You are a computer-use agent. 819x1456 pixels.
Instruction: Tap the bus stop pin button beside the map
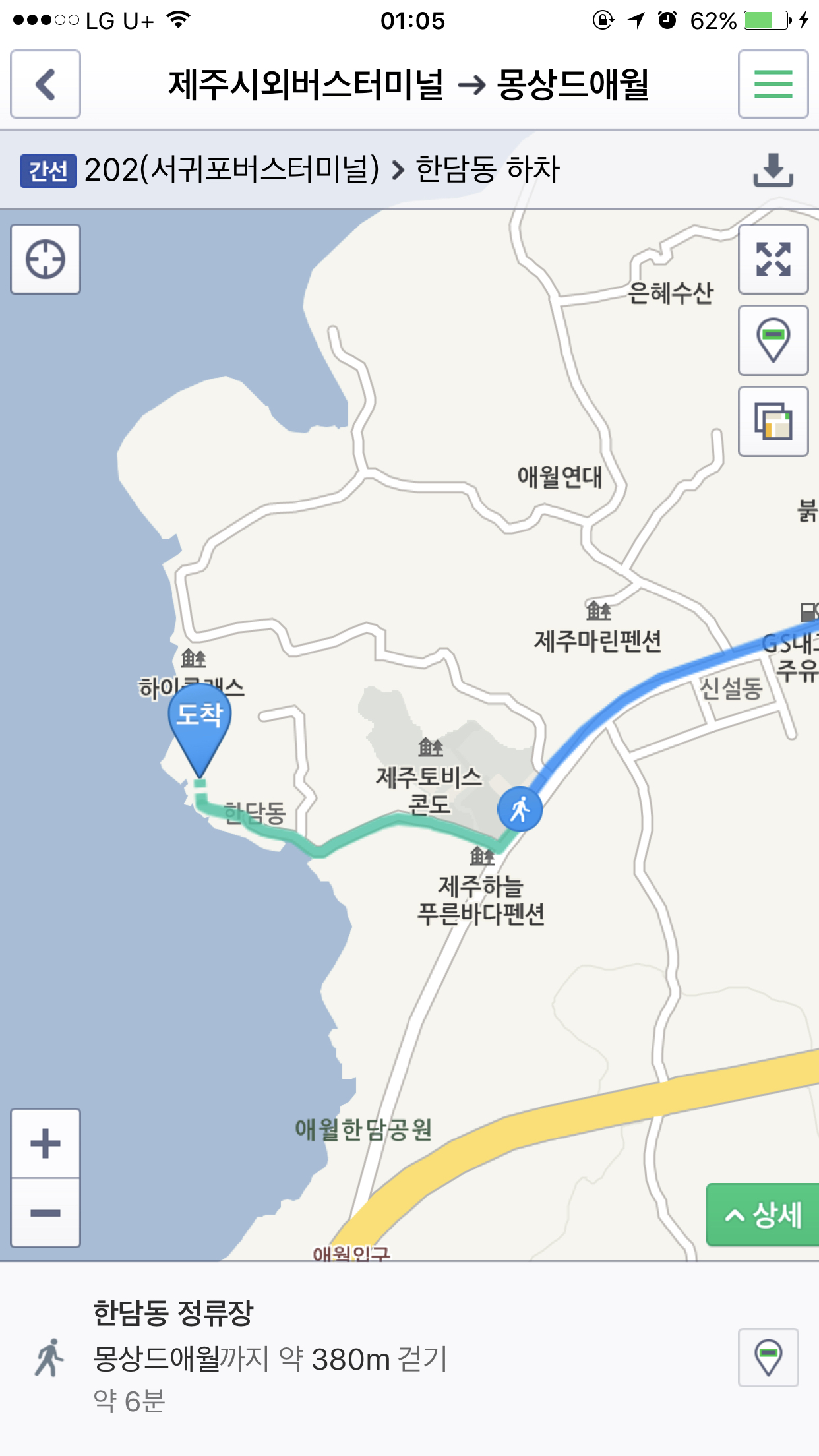click(773, 340)
